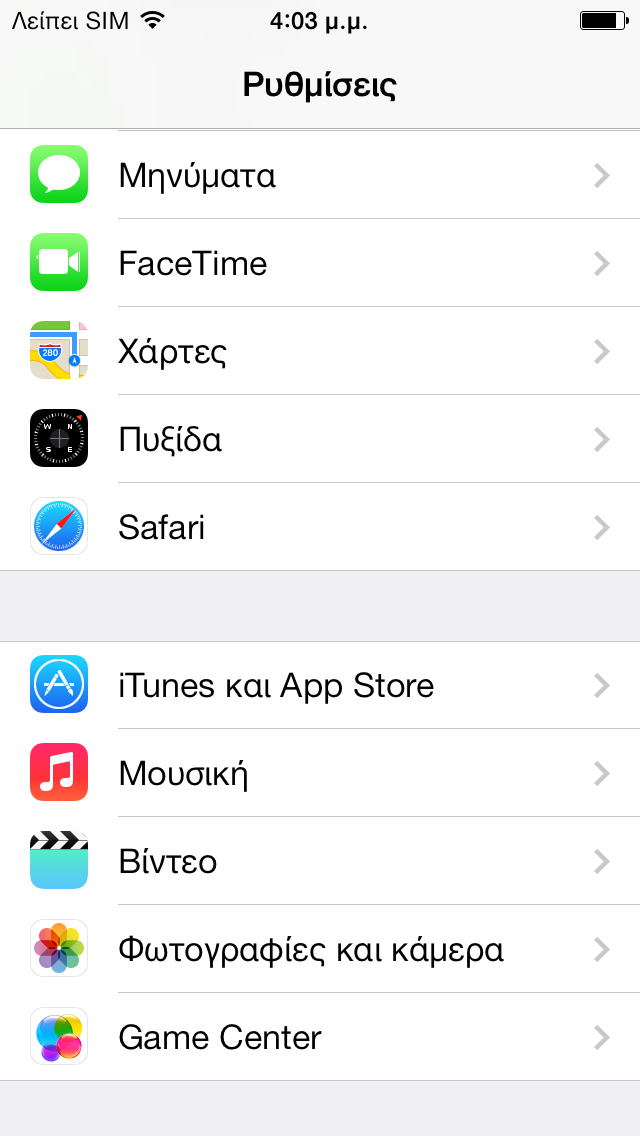Tap the Μουσική settings row

click(x=320, y=773)
